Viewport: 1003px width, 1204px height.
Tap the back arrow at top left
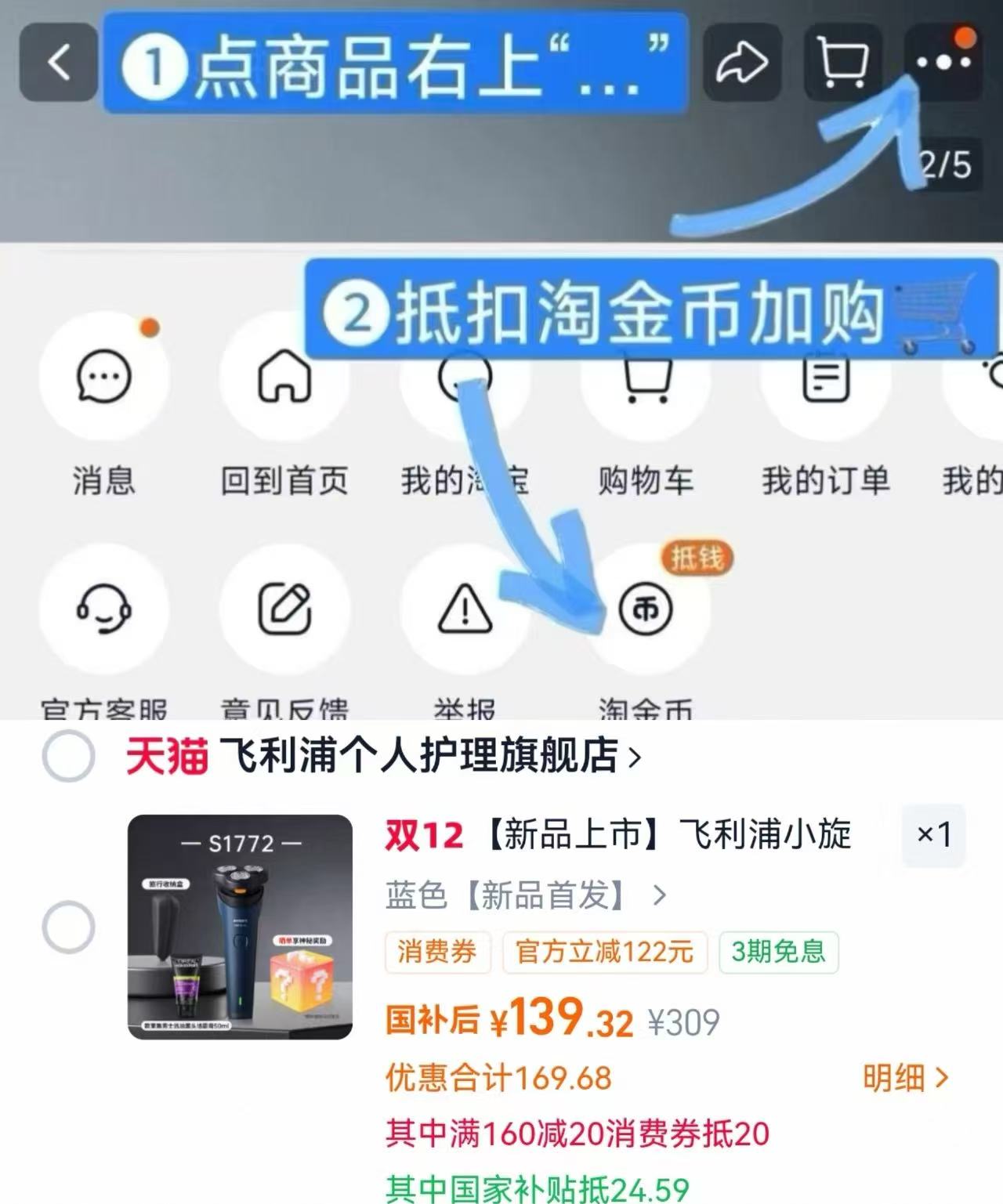(x=56, y=61)
